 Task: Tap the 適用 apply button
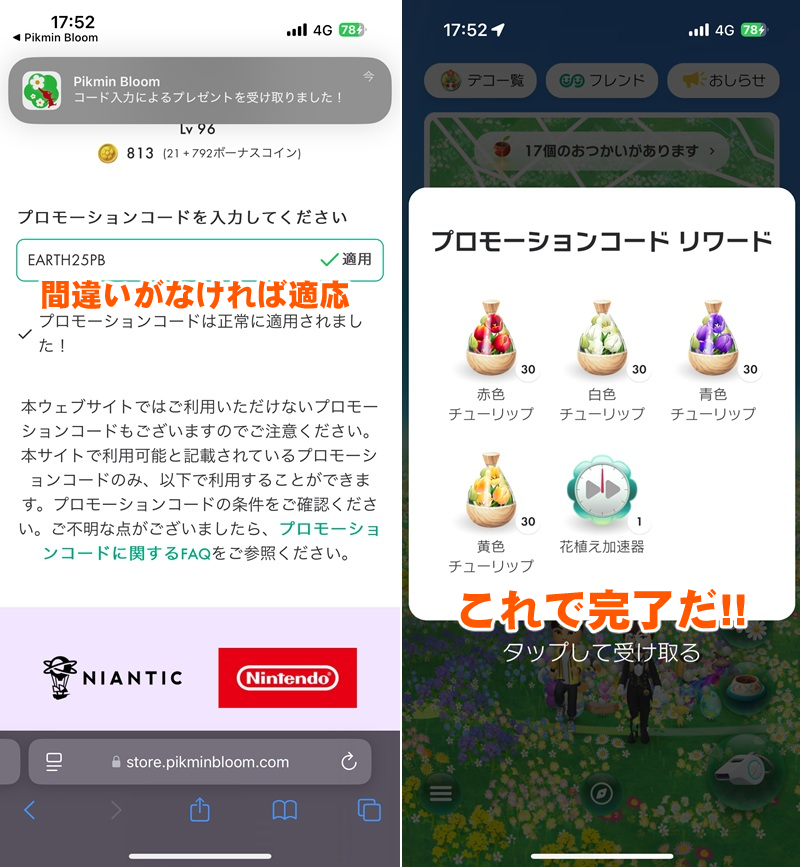346,260
